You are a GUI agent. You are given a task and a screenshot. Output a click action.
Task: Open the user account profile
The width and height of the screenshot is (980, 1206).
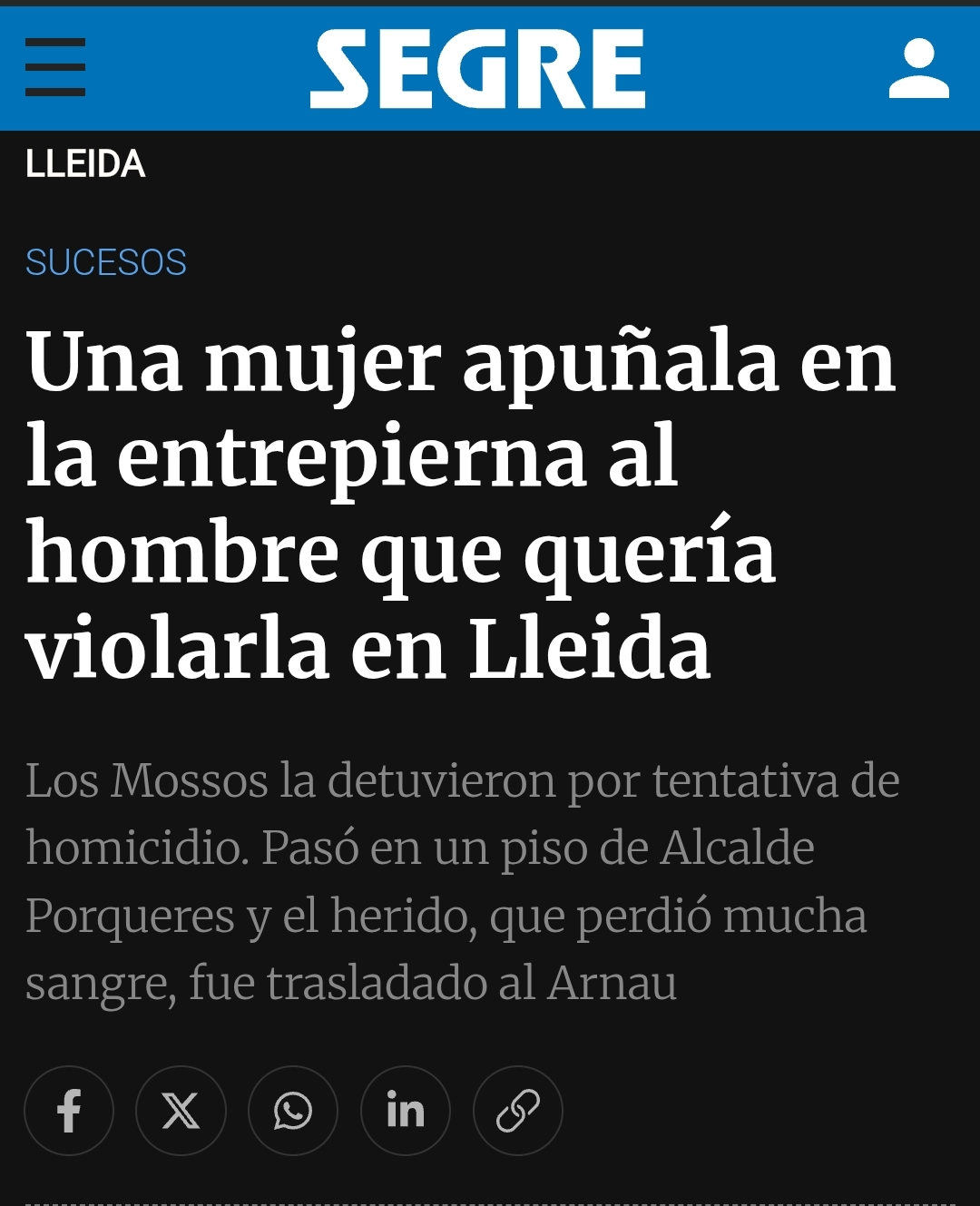918,68
